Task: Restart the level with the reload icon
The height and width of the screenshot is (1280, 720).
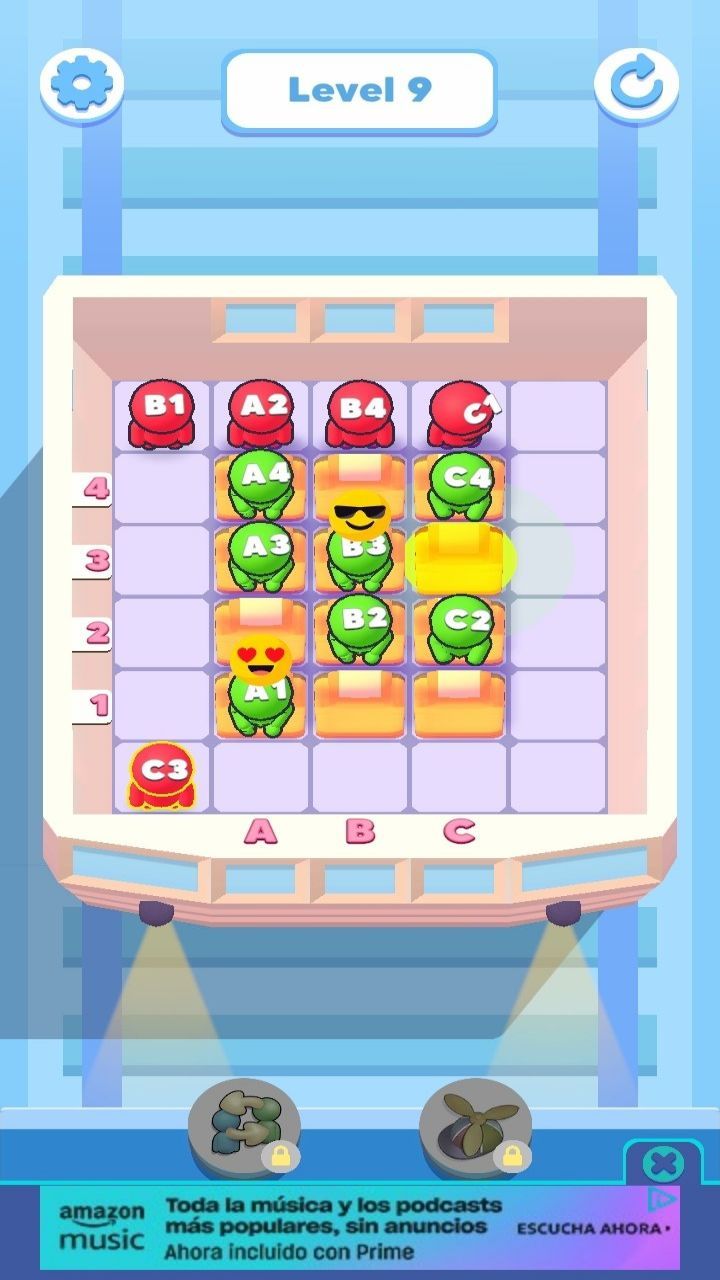Action: tap(636, 85)
